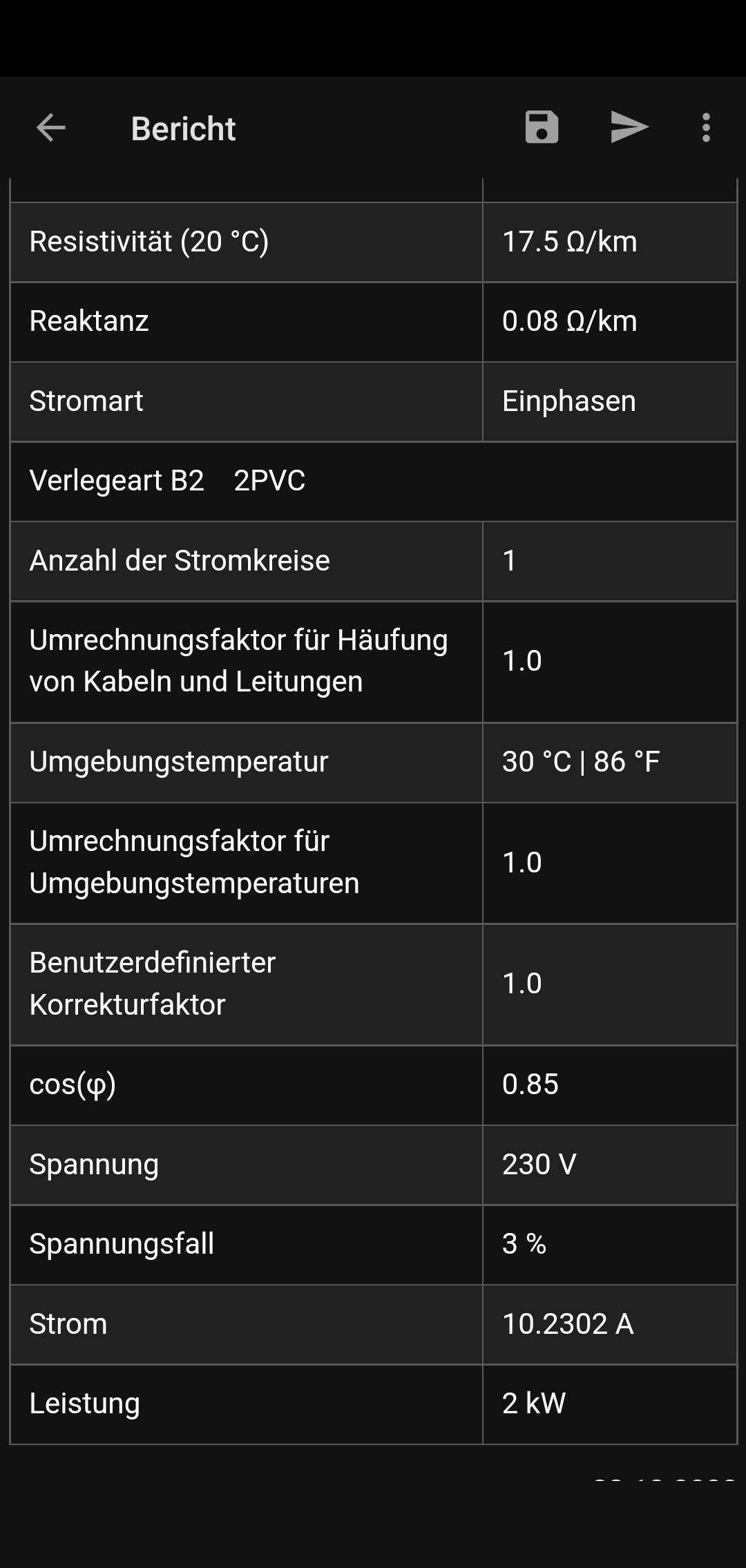
Task: Save the report with the disk icon
Action: pos(542,128)
